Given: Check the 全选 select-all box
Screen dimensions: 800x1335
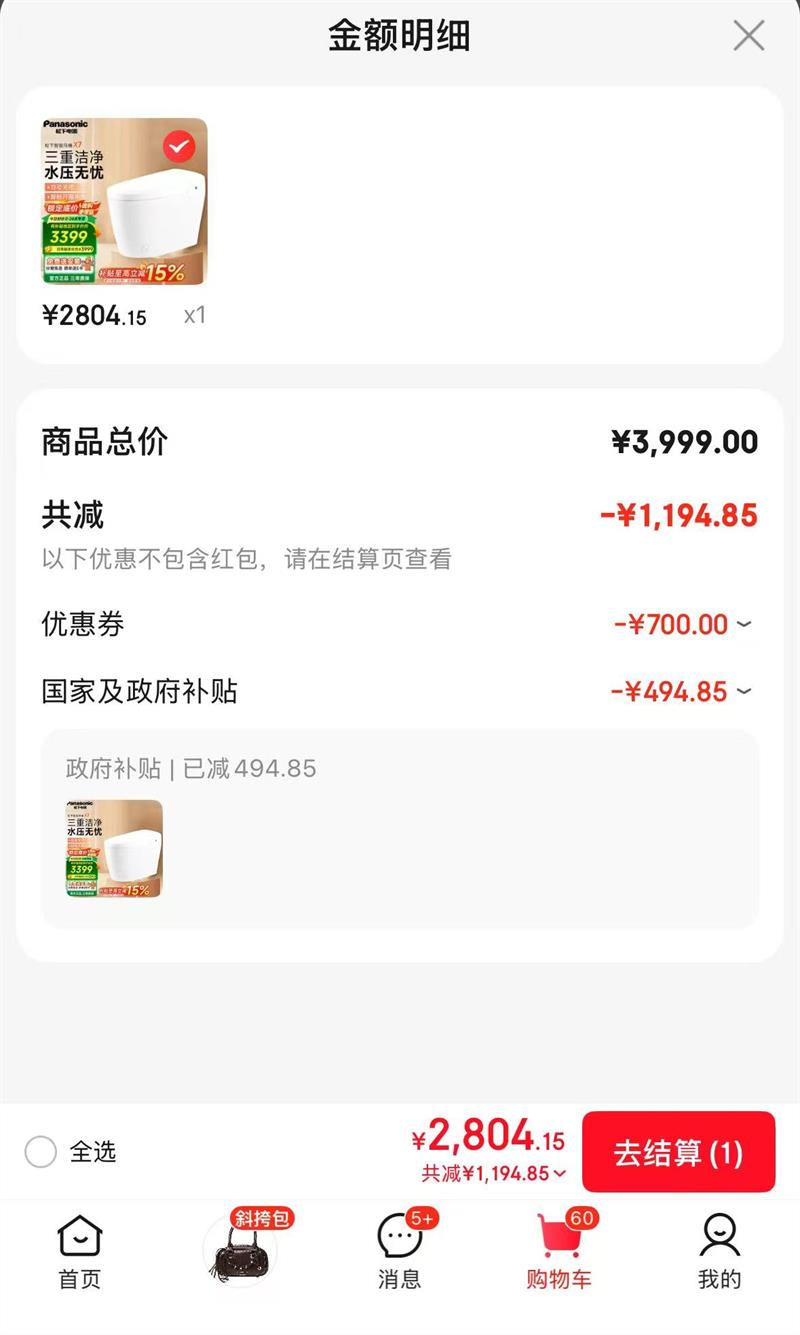Looking at the screenshot, I should point(41,1152).
